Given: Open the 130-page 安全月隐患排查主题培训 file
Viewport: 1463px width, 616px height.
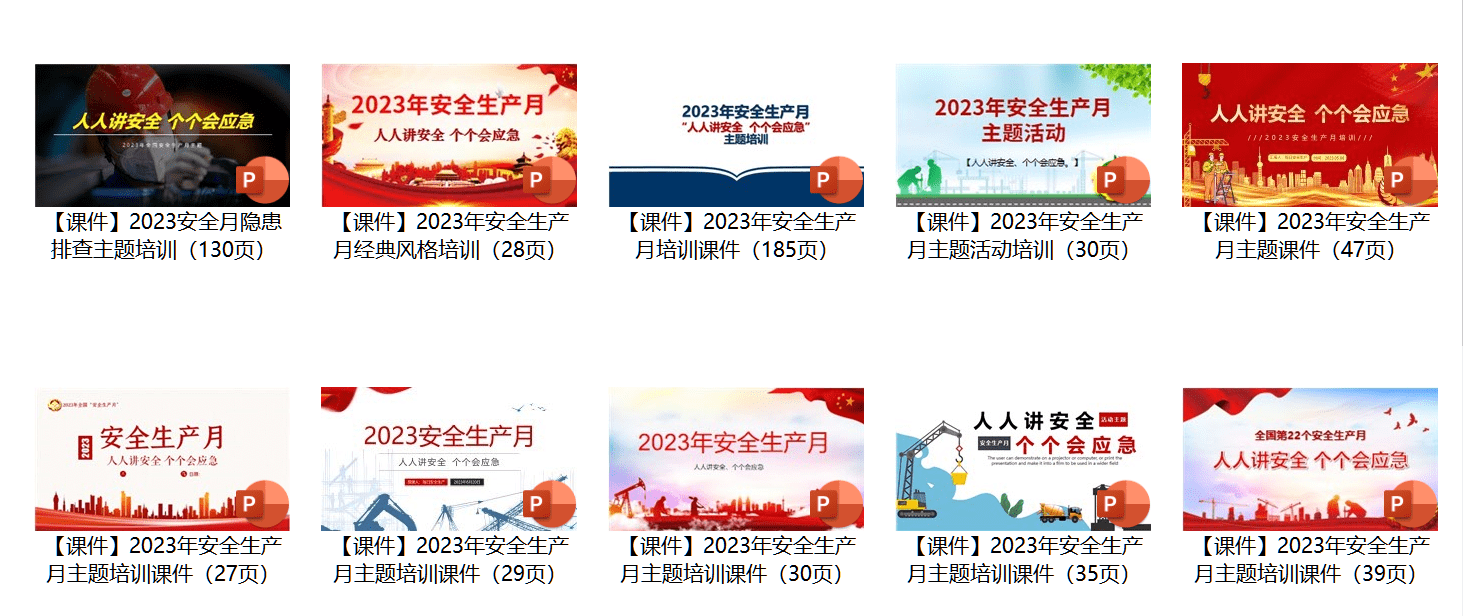Looking at the screenshot, I should (162, 136).
